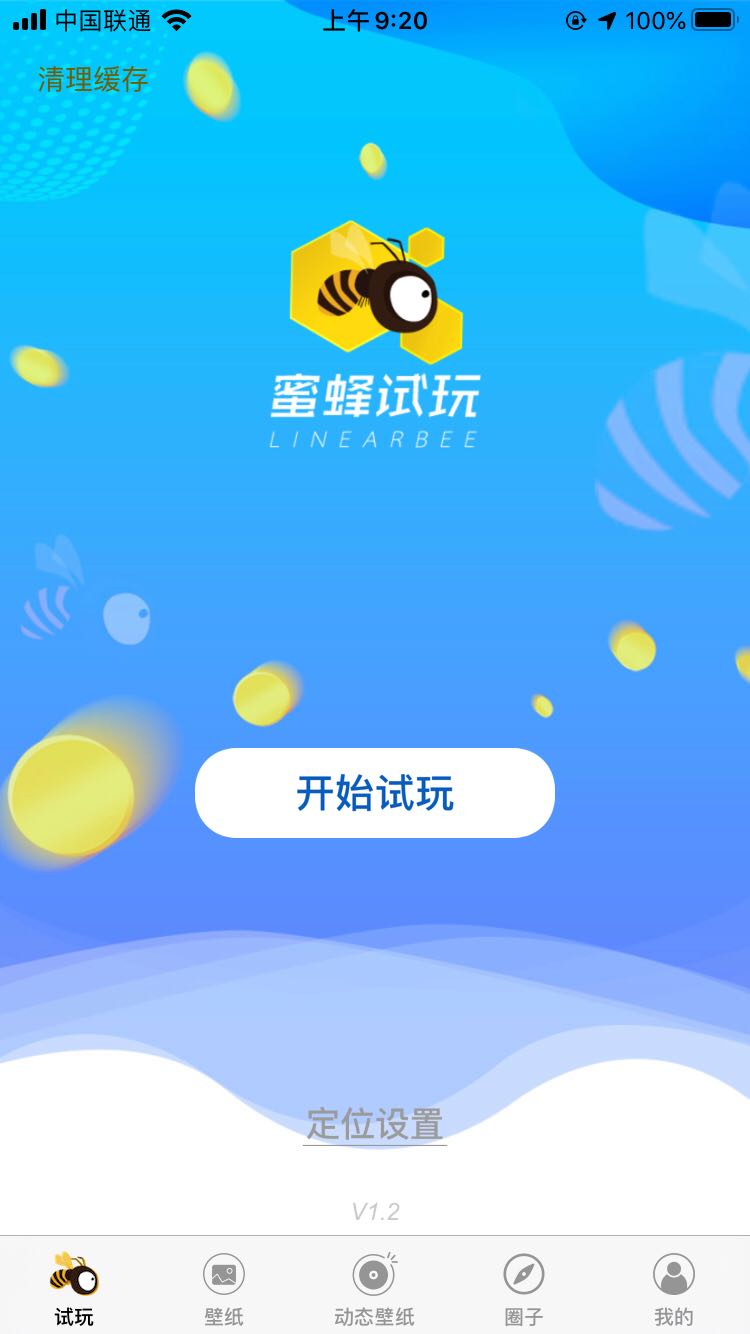Go to the 动态壁纸 tab

pyautogui.click(x=374, y=1288)
